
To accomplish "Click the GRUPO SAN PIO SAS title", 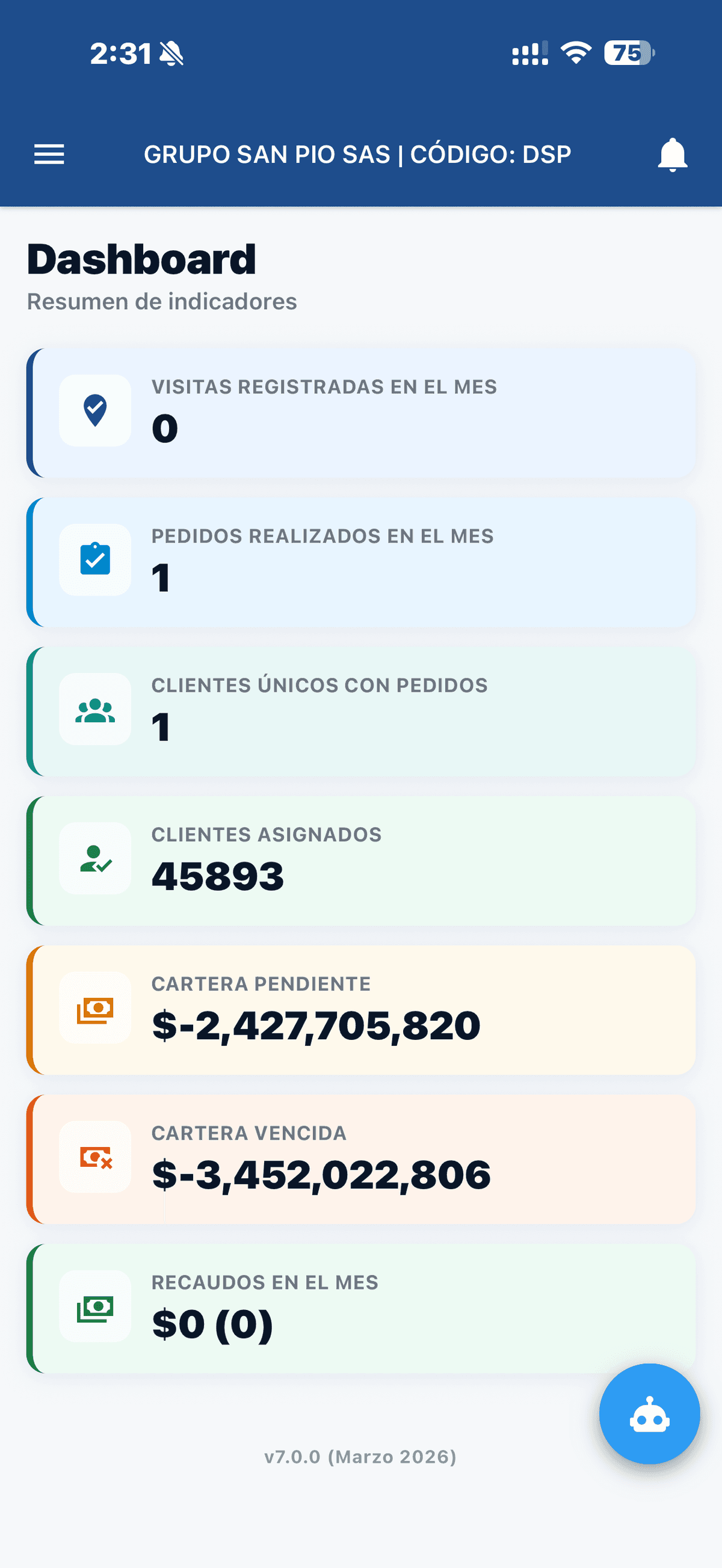I will pos(358,155).
